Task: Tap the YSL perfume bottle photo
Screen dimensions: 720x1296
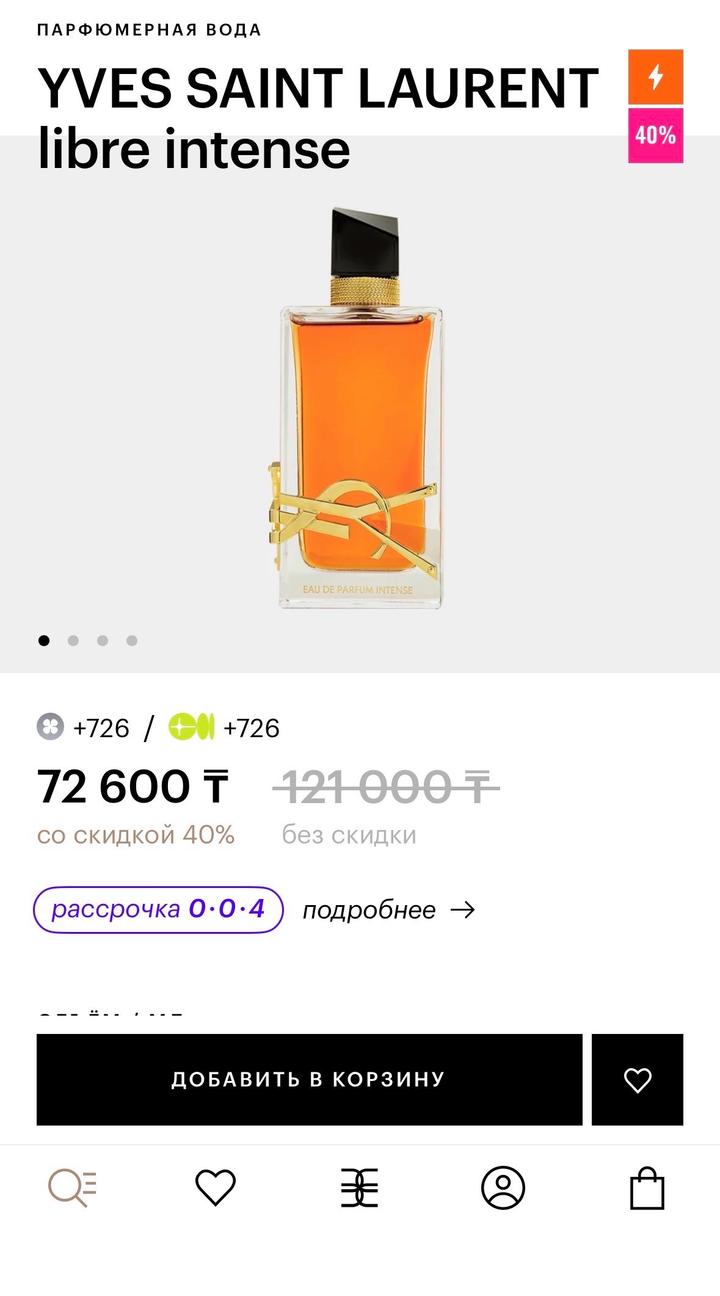Action: click(360, 408)
